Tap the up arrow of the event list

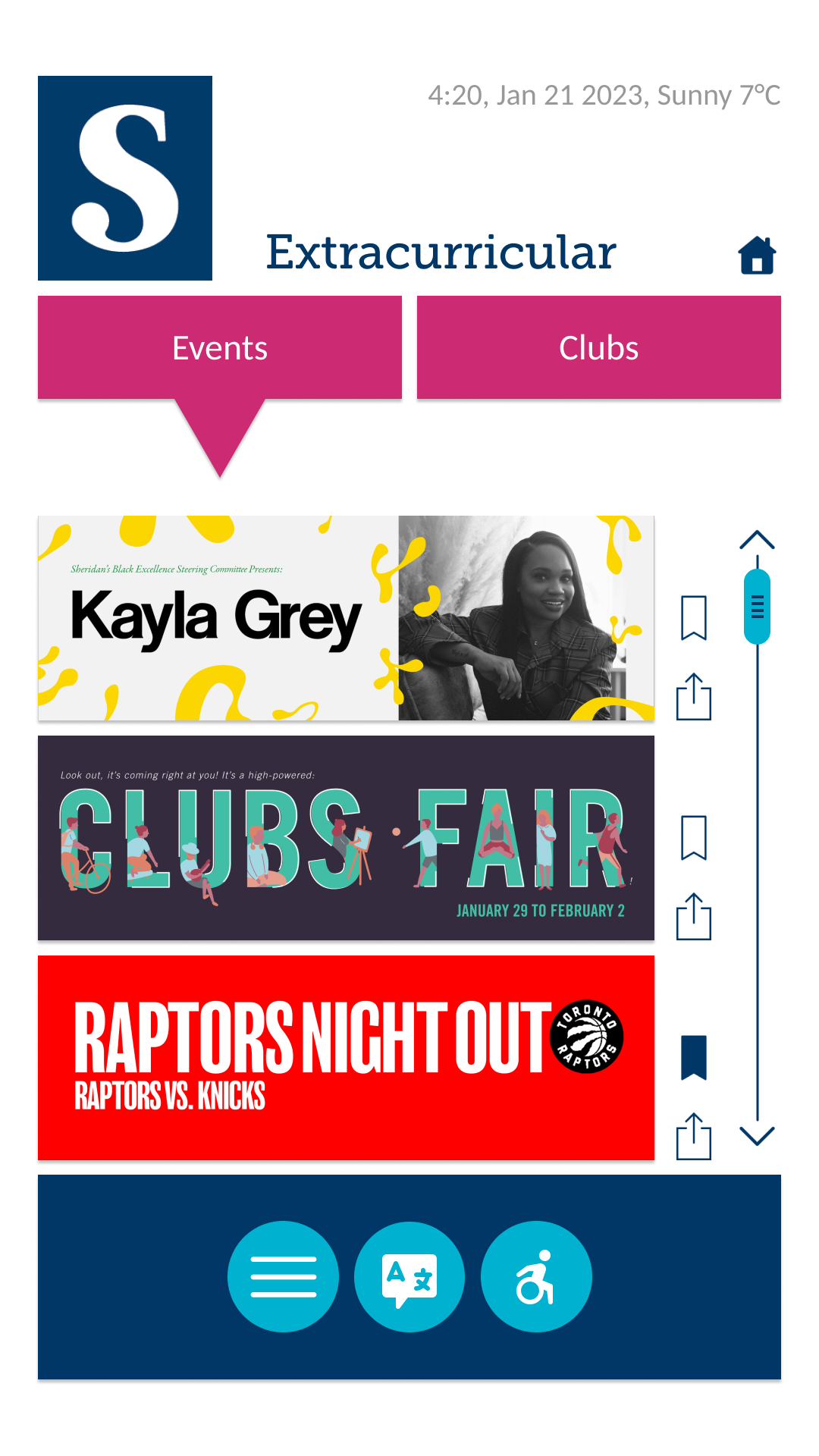tap(757, 540)
